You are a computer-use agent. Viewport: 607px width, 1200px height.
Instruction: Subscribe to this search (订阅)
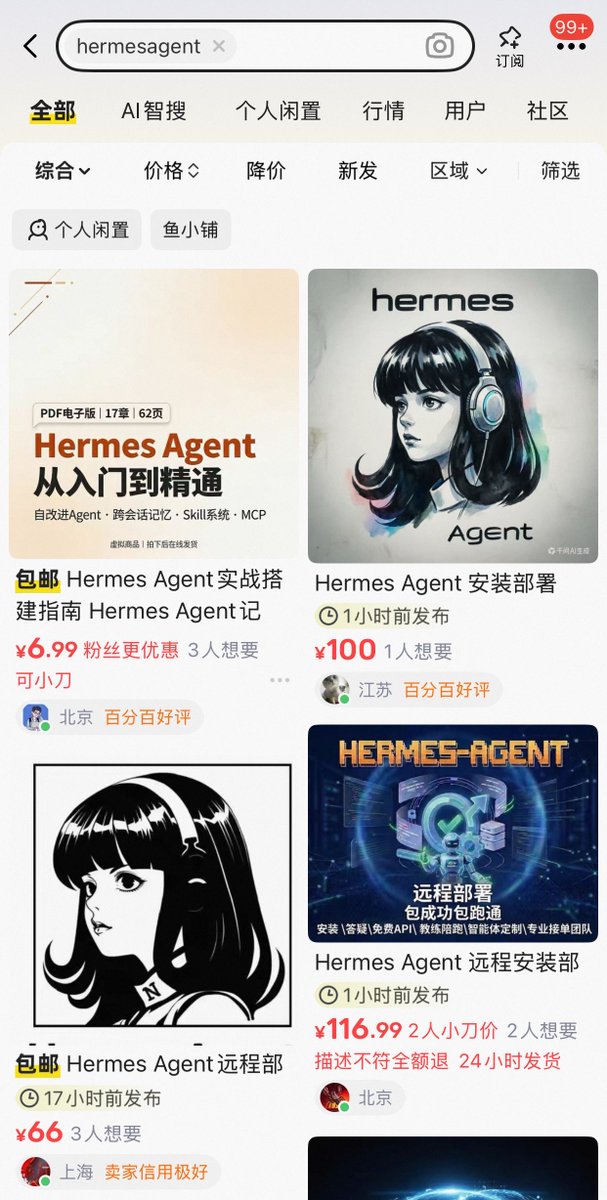[x=510, y=47]
